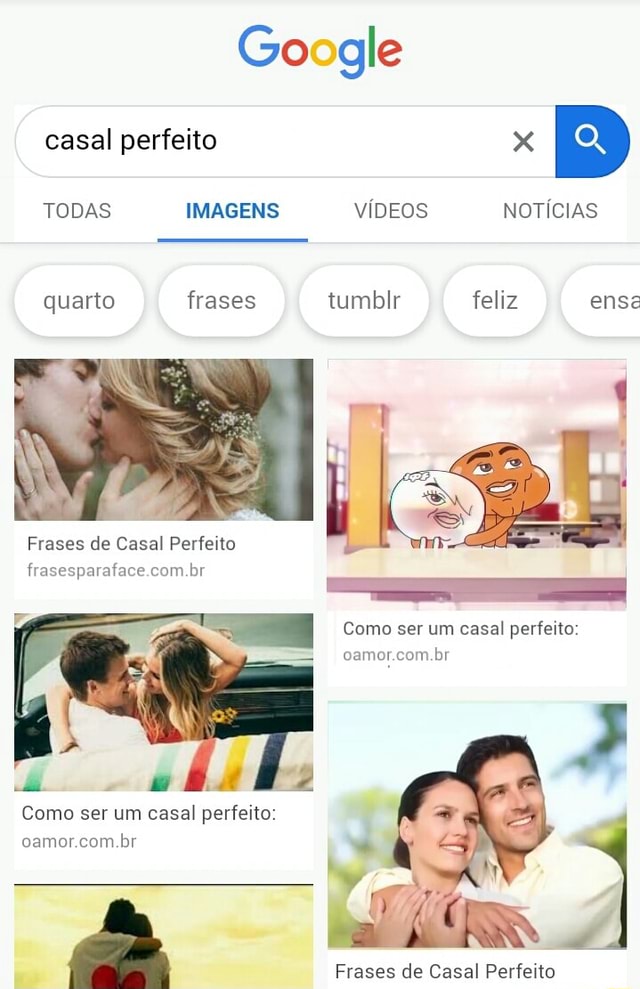This screenshot has width=640, height=989.
Task: Open the cartoon couple image result
Action: pyautogui.click(x=476, y=484)
